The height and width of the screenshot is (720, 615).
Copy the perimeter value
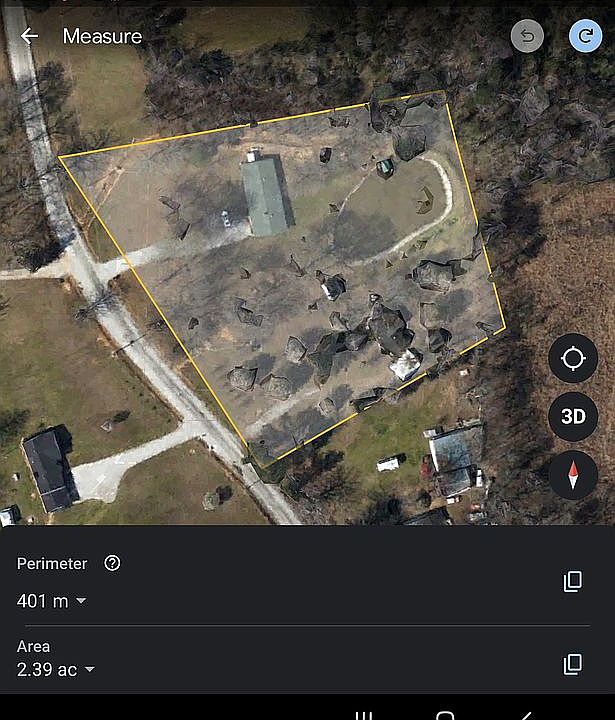point(573,581)
